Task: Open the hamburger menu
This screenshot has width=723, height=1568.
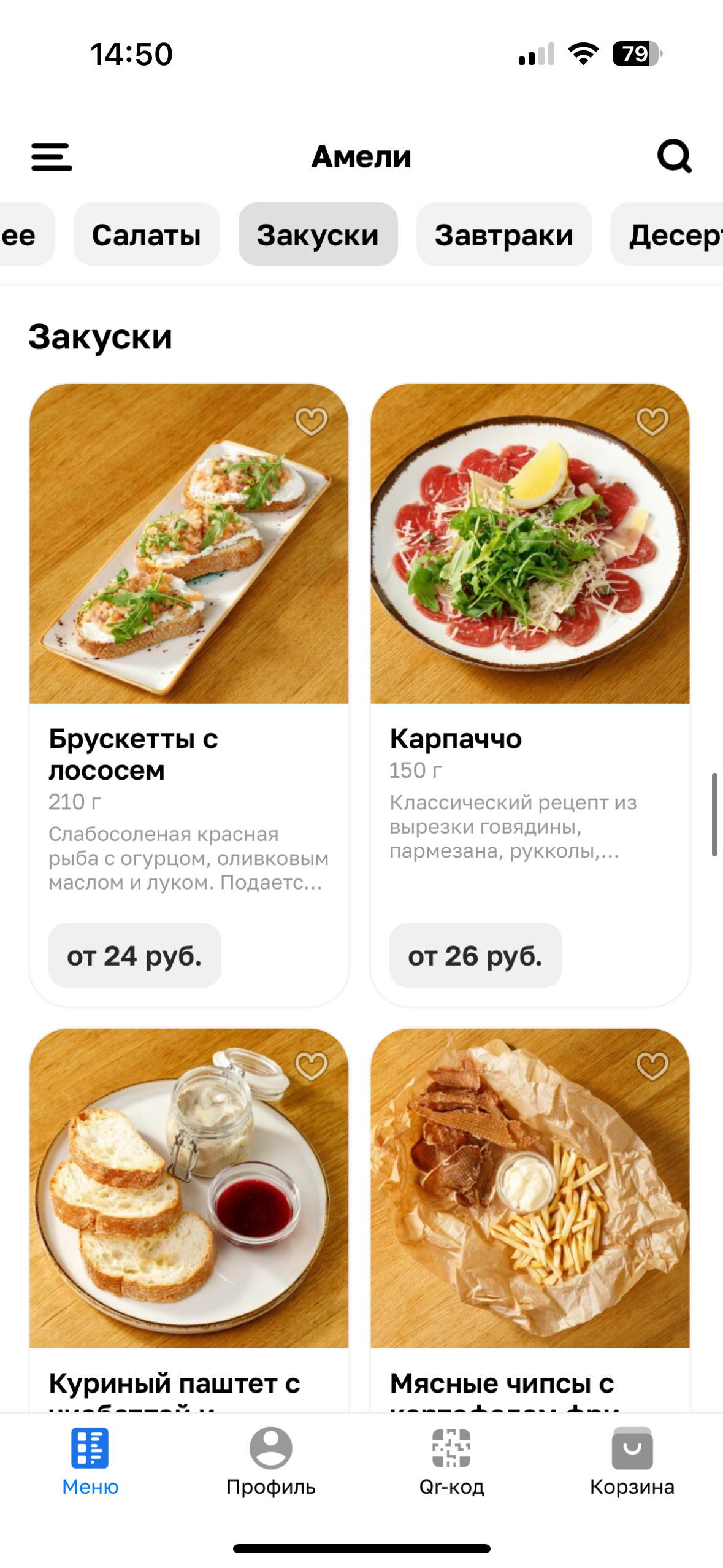Action: 52,157
